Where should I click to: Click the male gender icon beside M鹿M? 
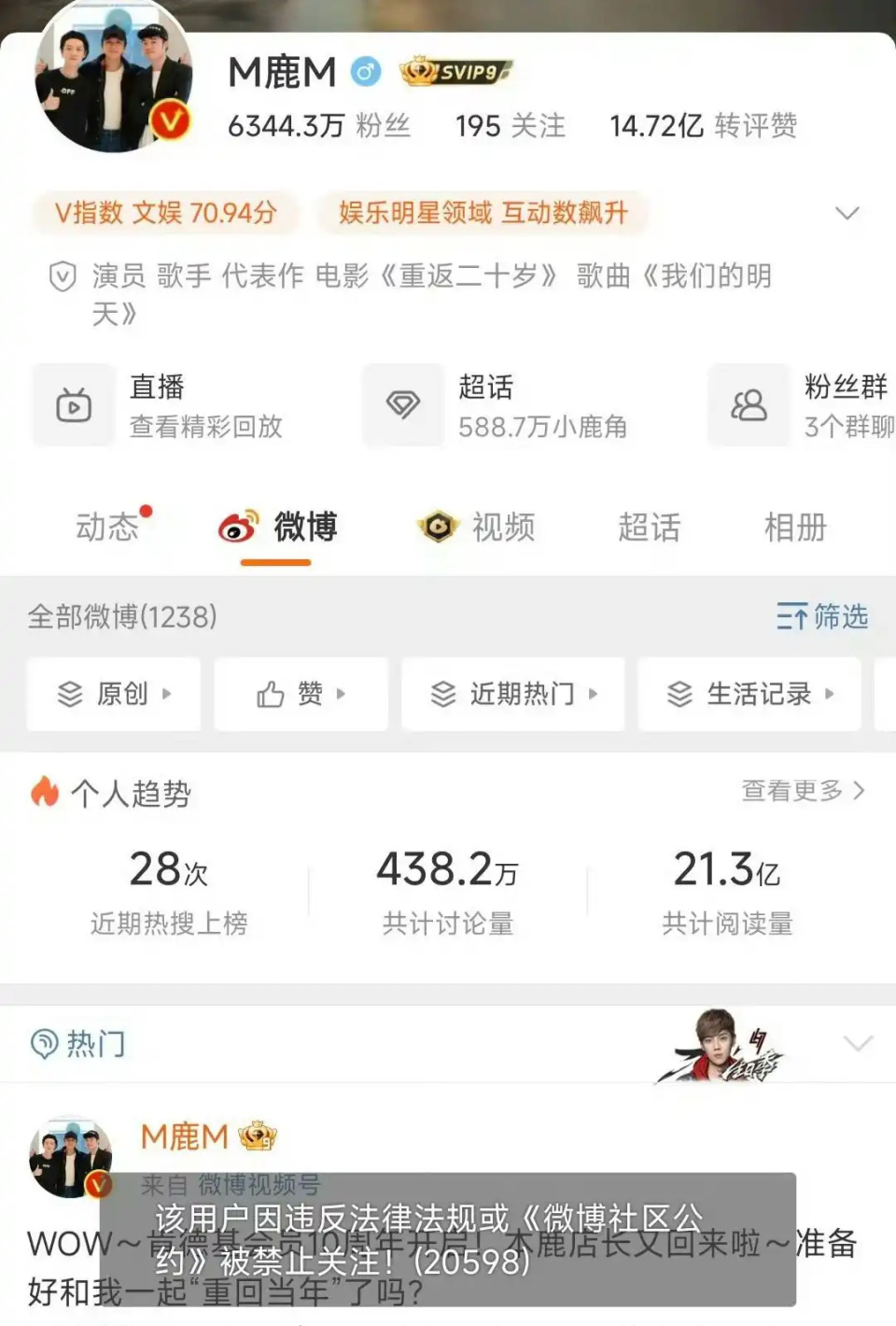tap(365, 72)
